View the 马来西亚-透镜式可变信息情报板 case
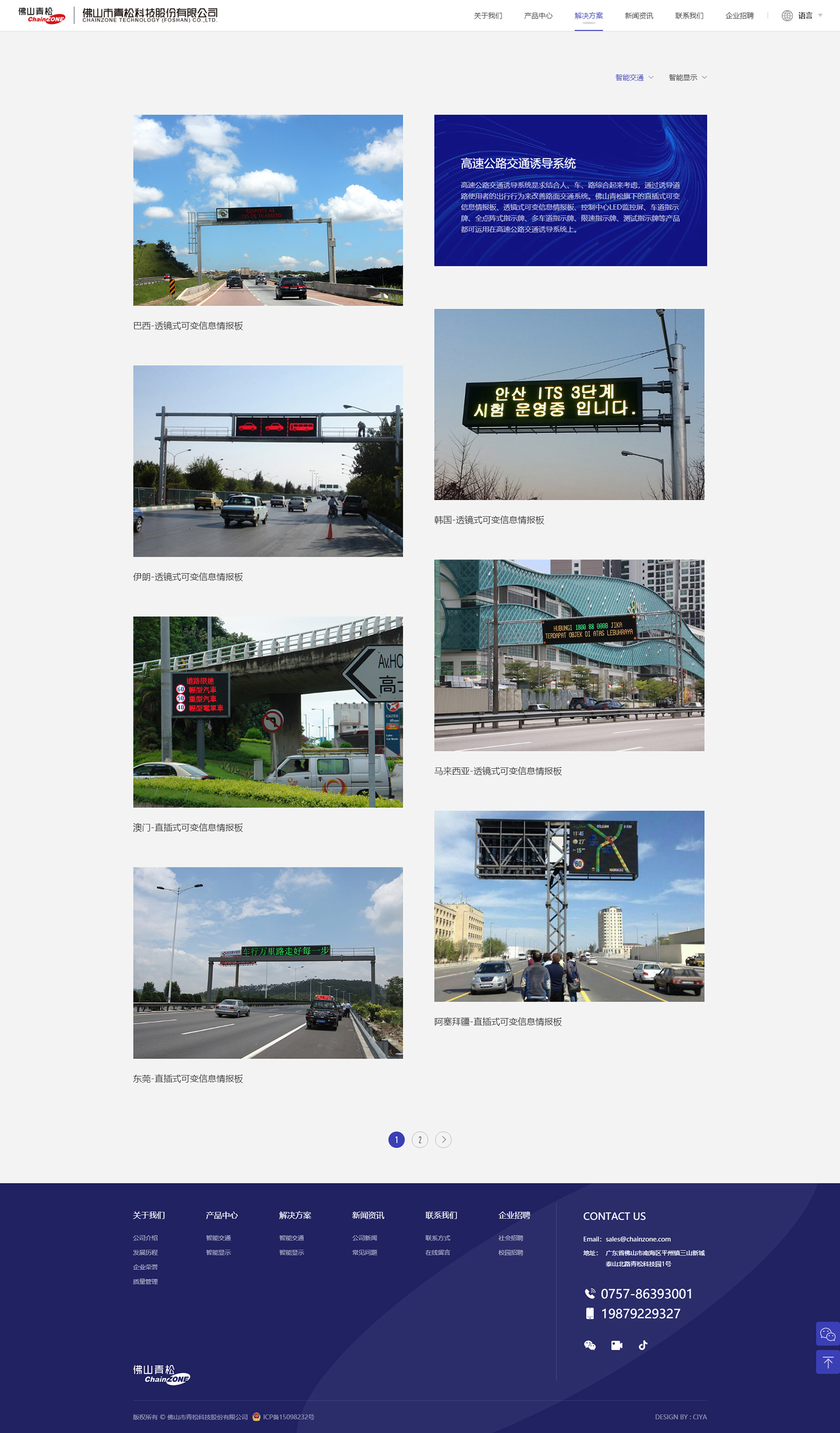This screenshot has height=1433, width=840. coord(569,655)
